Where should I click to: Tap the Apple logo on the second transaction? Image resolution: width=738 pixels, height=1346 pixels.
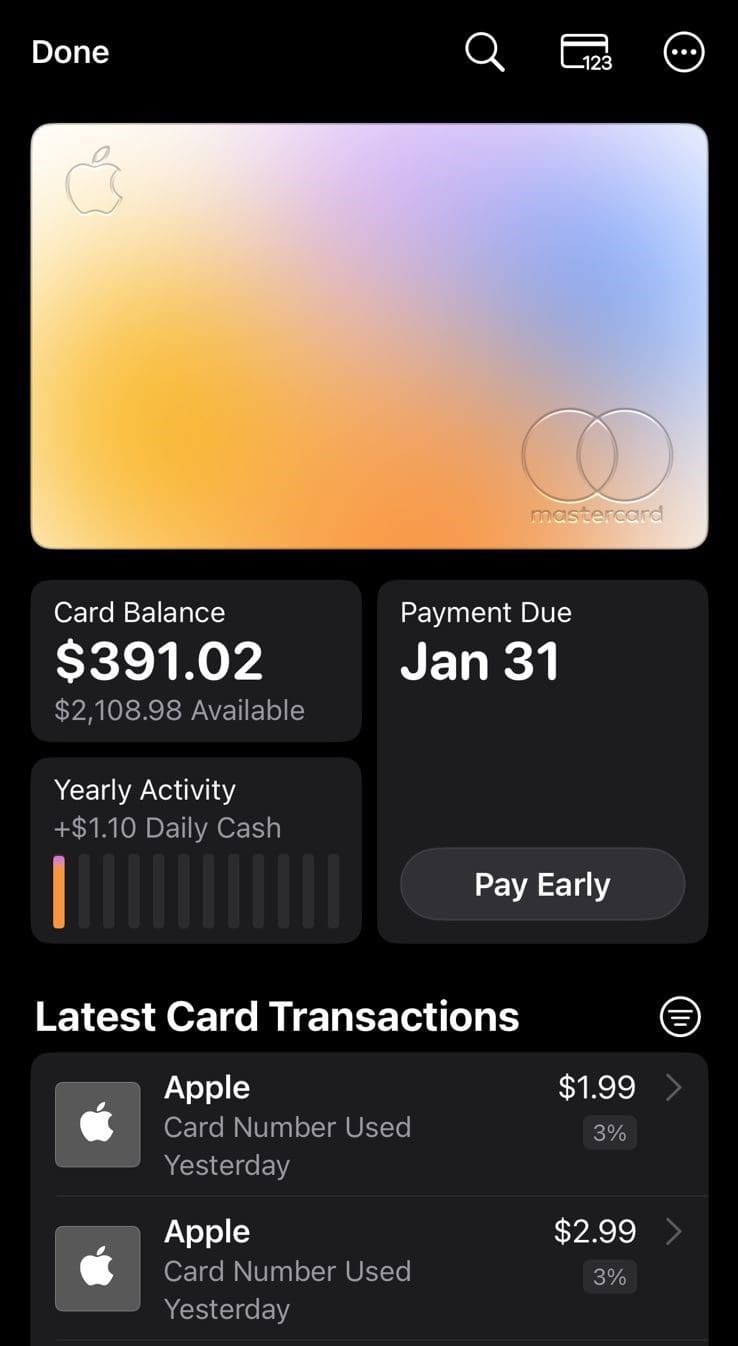pos(97,1268)
